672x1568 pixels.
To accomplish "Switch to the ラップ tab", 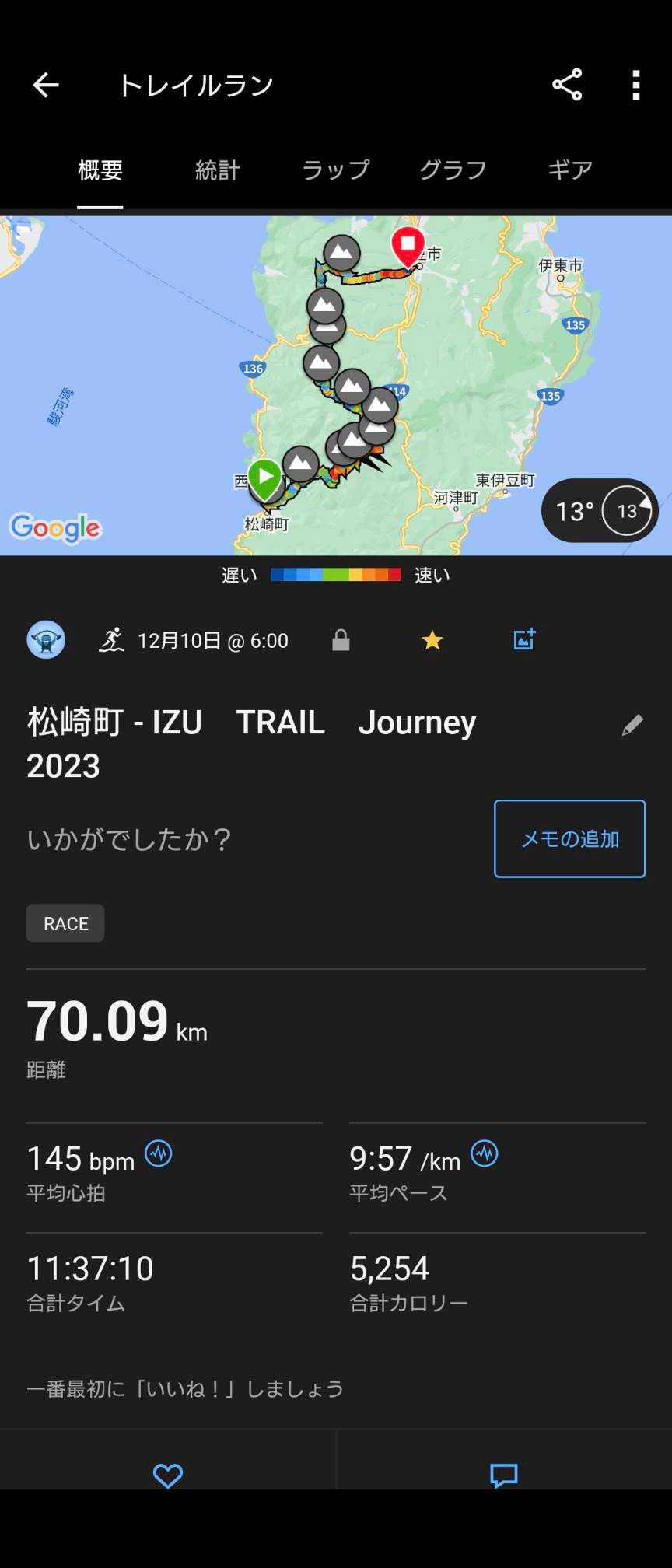I will 335,170.
